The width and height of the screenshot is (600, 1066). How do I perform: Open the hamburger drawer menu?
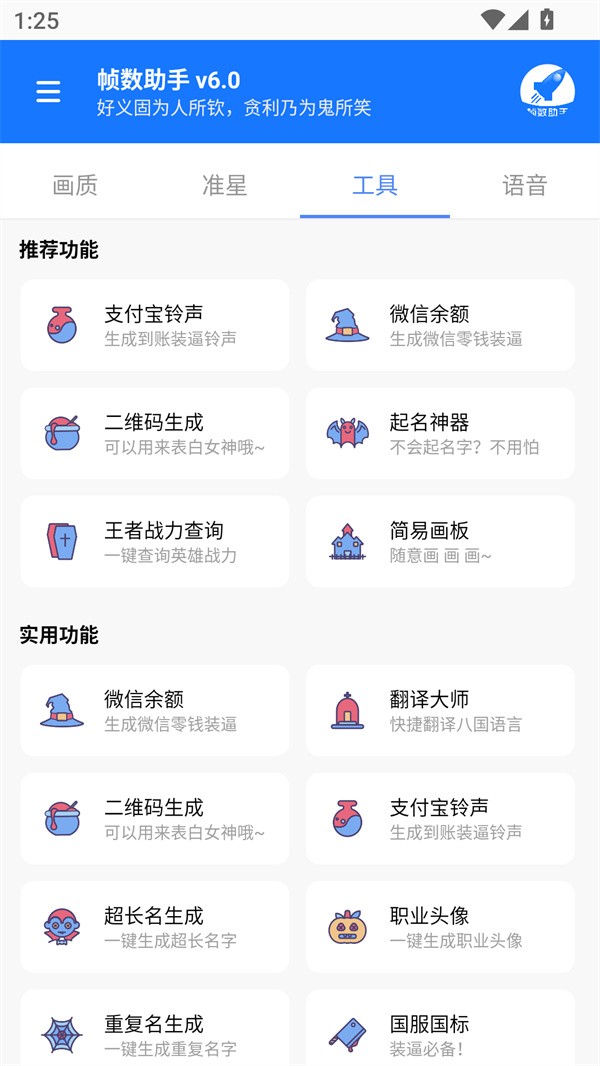click(48, 92)
